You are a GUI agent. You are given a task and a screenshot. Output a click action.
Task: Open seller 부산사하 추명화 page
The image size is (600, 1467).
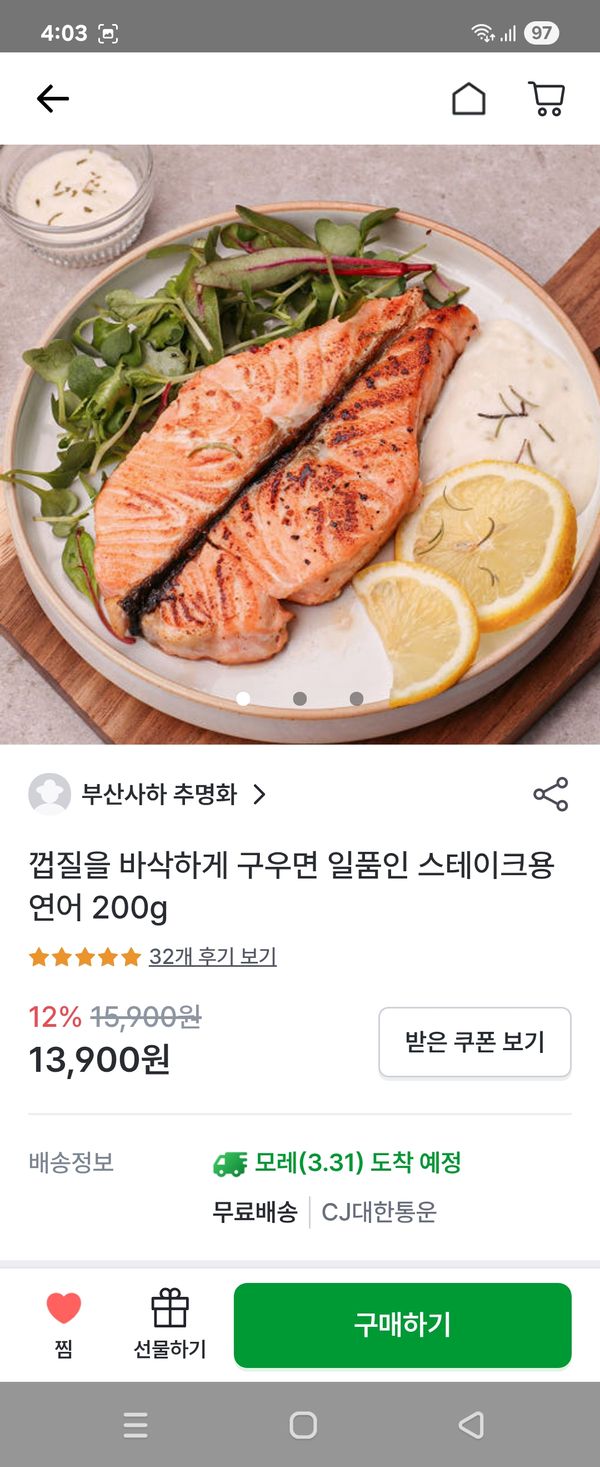[148, 794]
